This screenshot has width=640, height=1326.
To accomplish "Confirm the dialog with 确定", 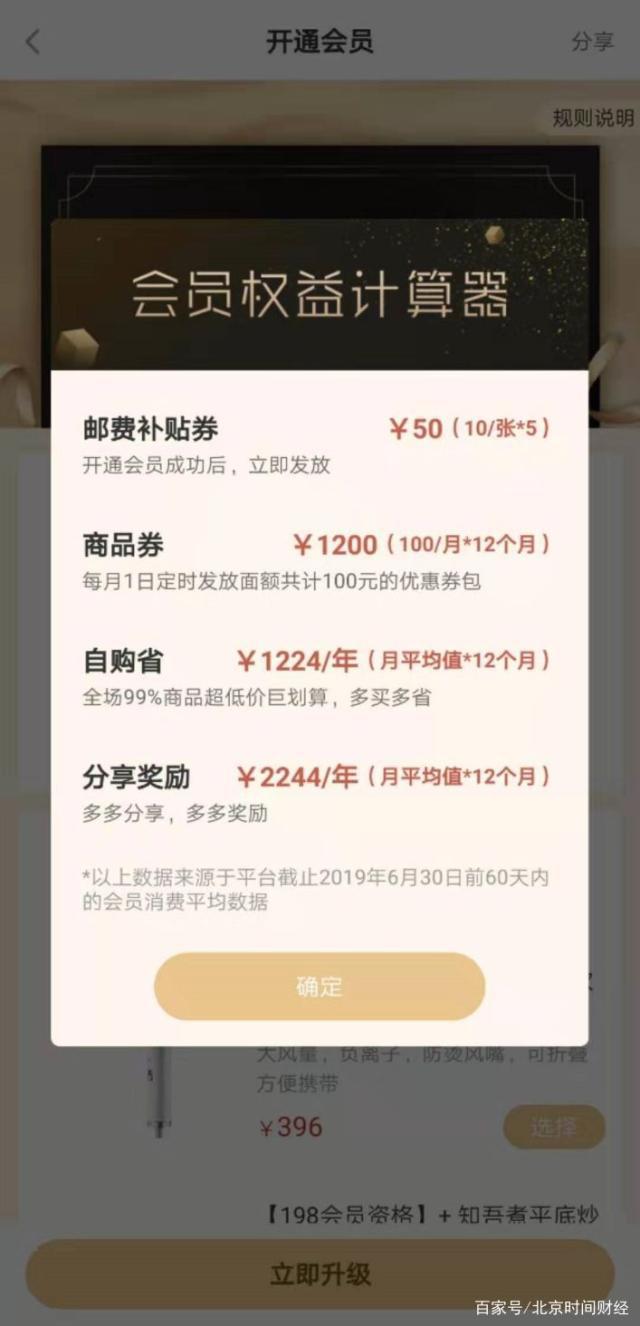I will pyautogui.click(x=319, y=987).
